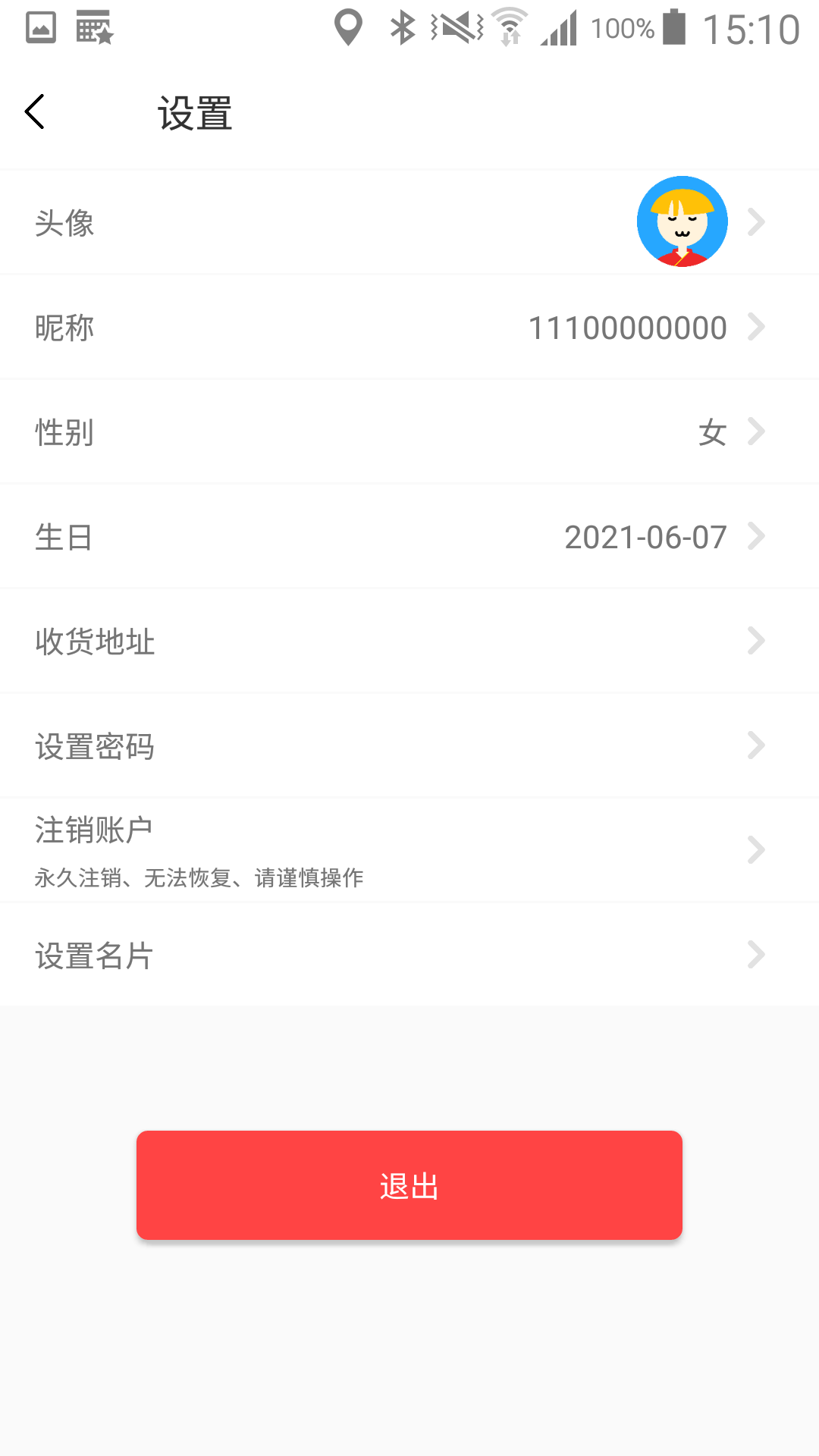819x1456 pixels.
Task: Open the 收货地址 row chevron
Action: (757, 640)
